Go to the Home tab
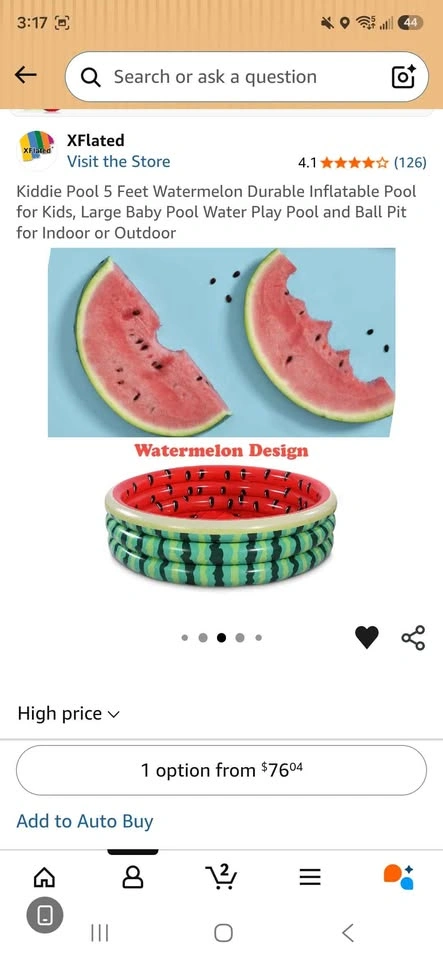Viewport: 443px width, 960px height. [x=44, y=878]
